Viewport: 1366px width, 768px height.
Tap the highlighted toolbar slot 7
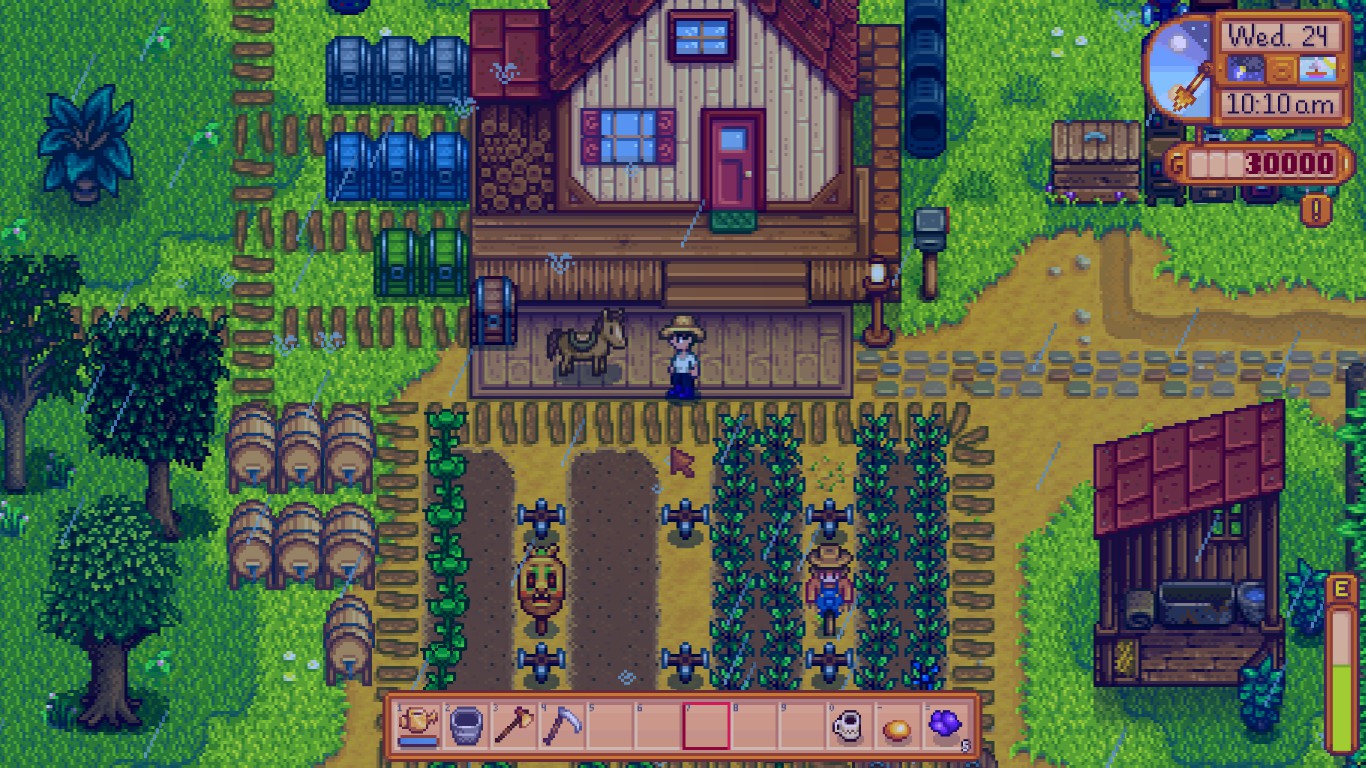[x=706, y=726]
